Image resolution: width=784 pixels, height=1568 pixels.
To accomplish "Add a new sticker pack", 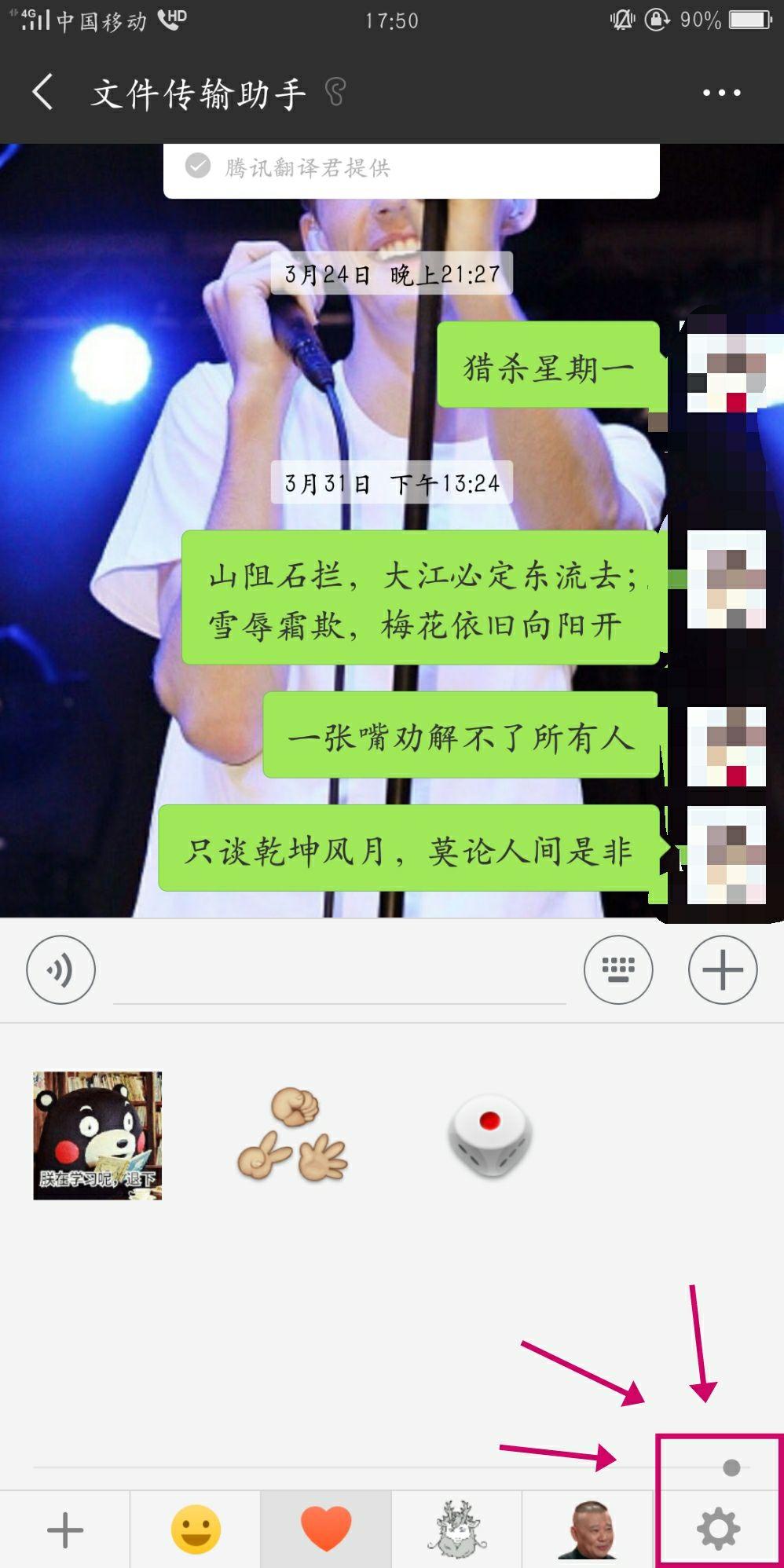I will pyautogui.click(x=64, y=1530).
